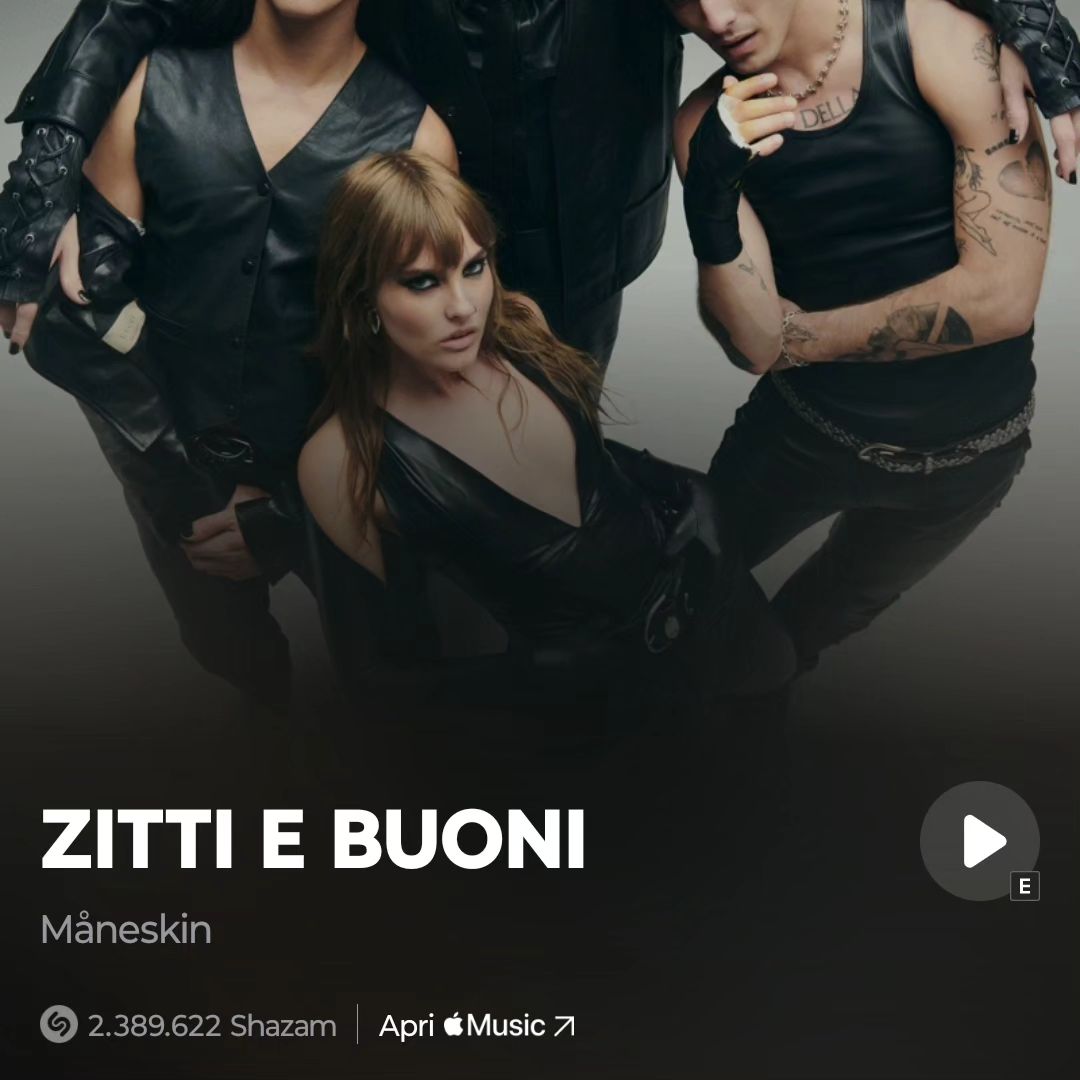Play the Zitti e Buoni preview

979,841
